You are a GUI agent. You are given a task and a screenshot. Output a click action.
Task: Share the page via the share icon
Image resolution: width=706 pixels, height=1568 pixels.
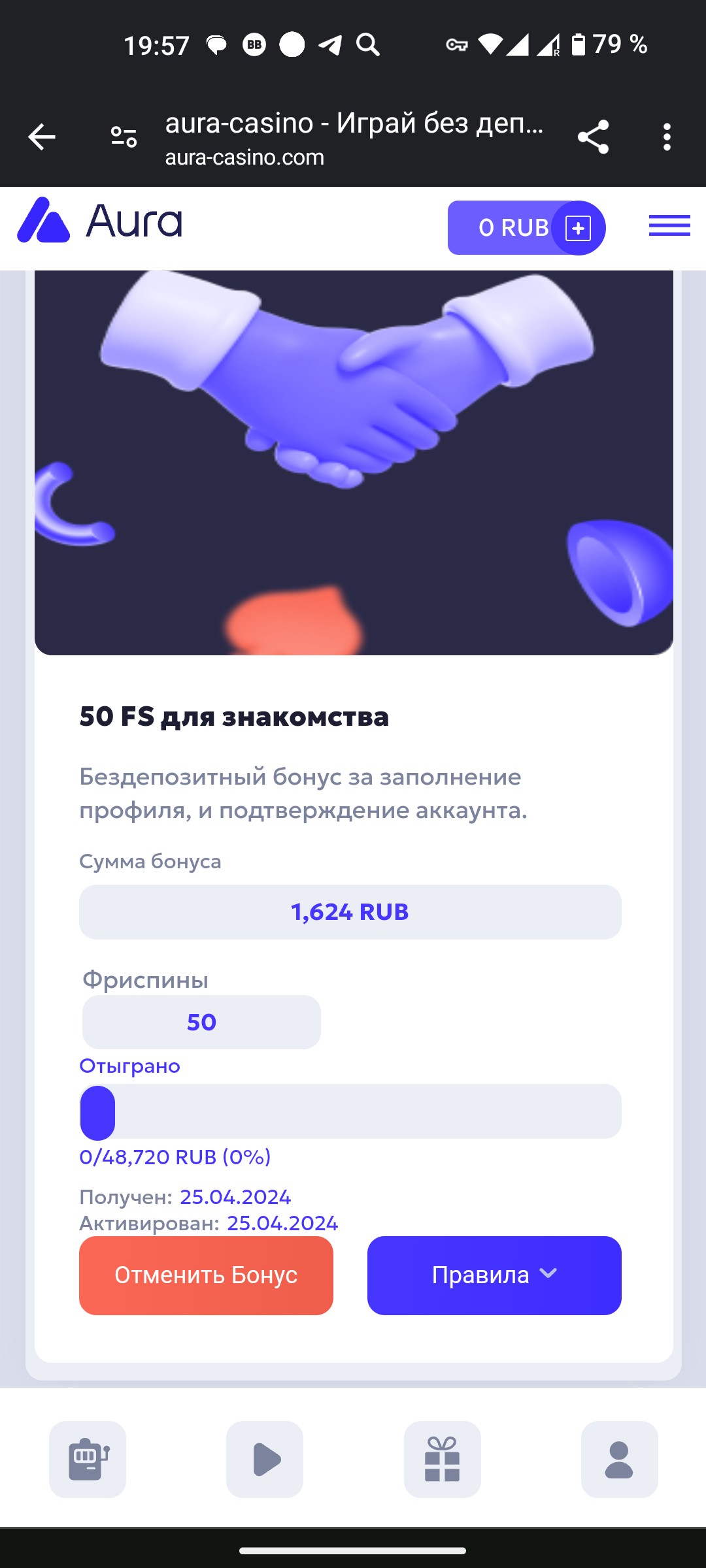[x=592, y=136]
